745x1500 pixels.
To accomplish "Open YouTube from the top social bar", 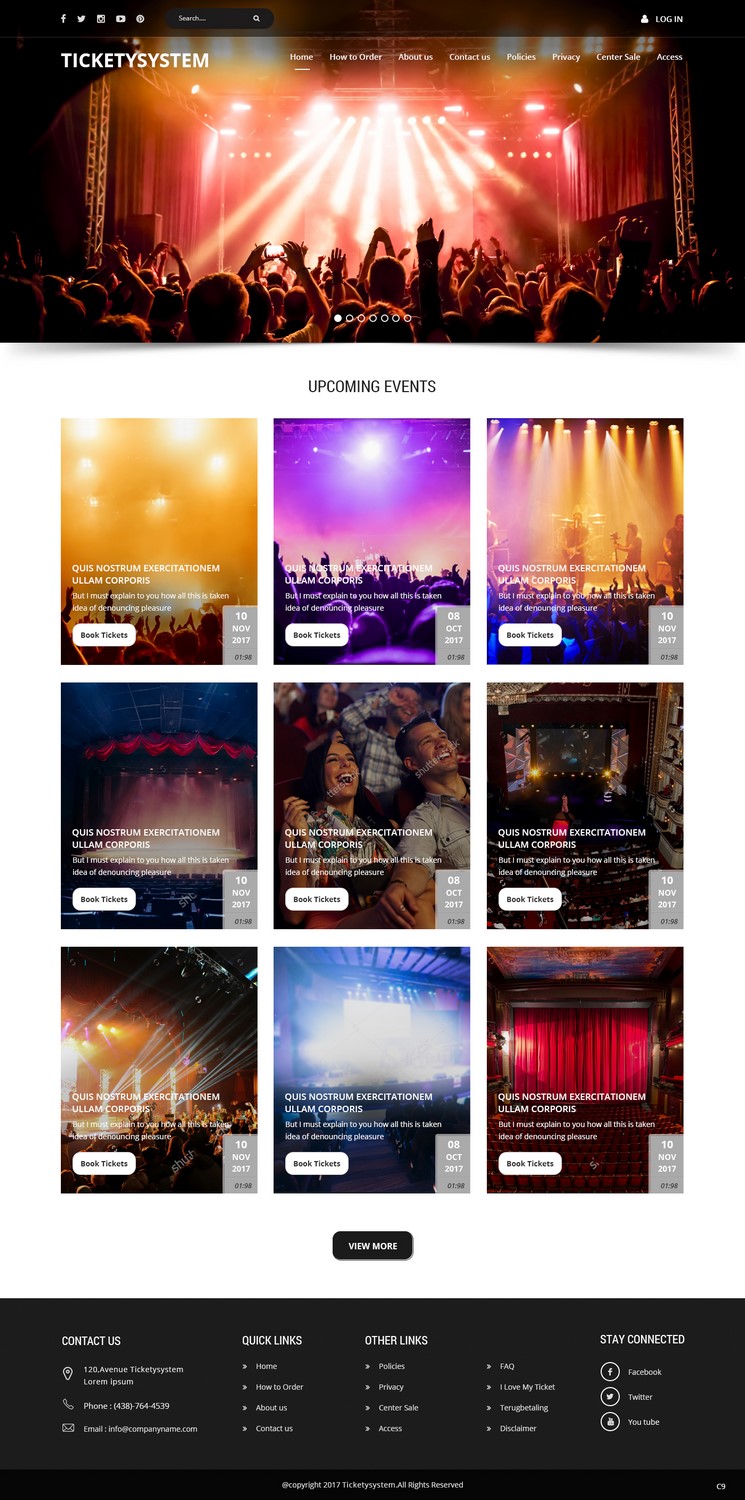I will pos(120,18).
